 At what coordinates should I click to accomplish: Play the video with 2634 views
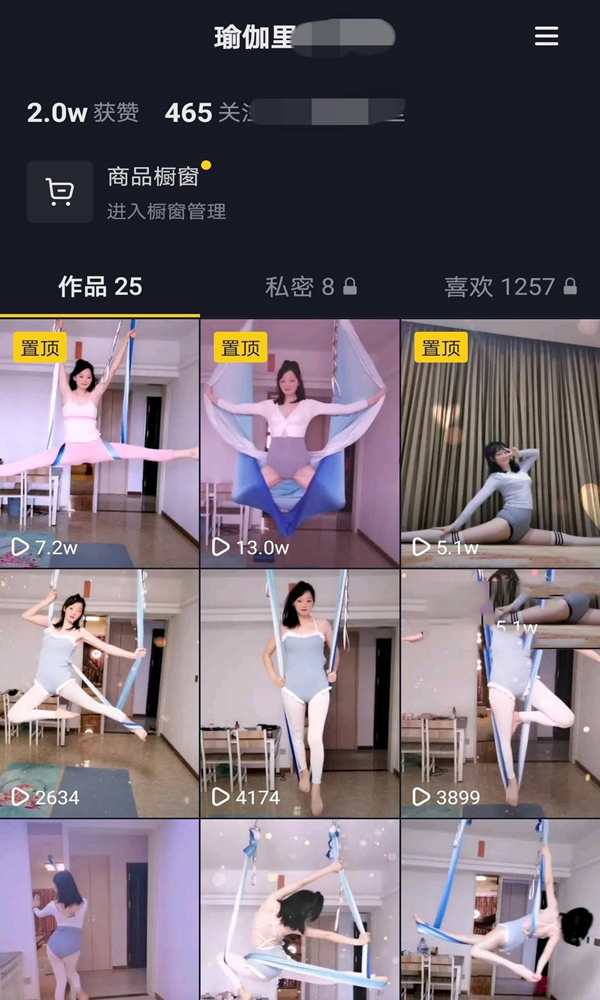point(100,693)
